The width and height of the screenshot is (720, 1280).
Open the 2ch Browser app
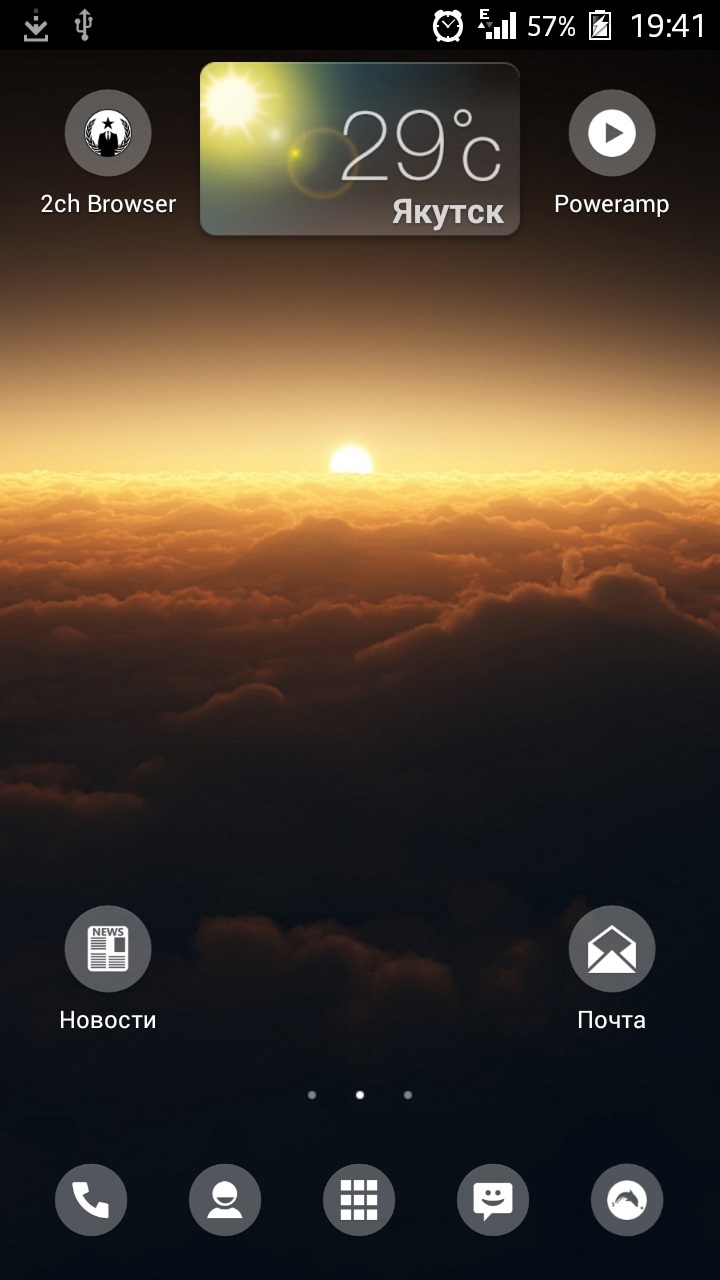[108, 133]
